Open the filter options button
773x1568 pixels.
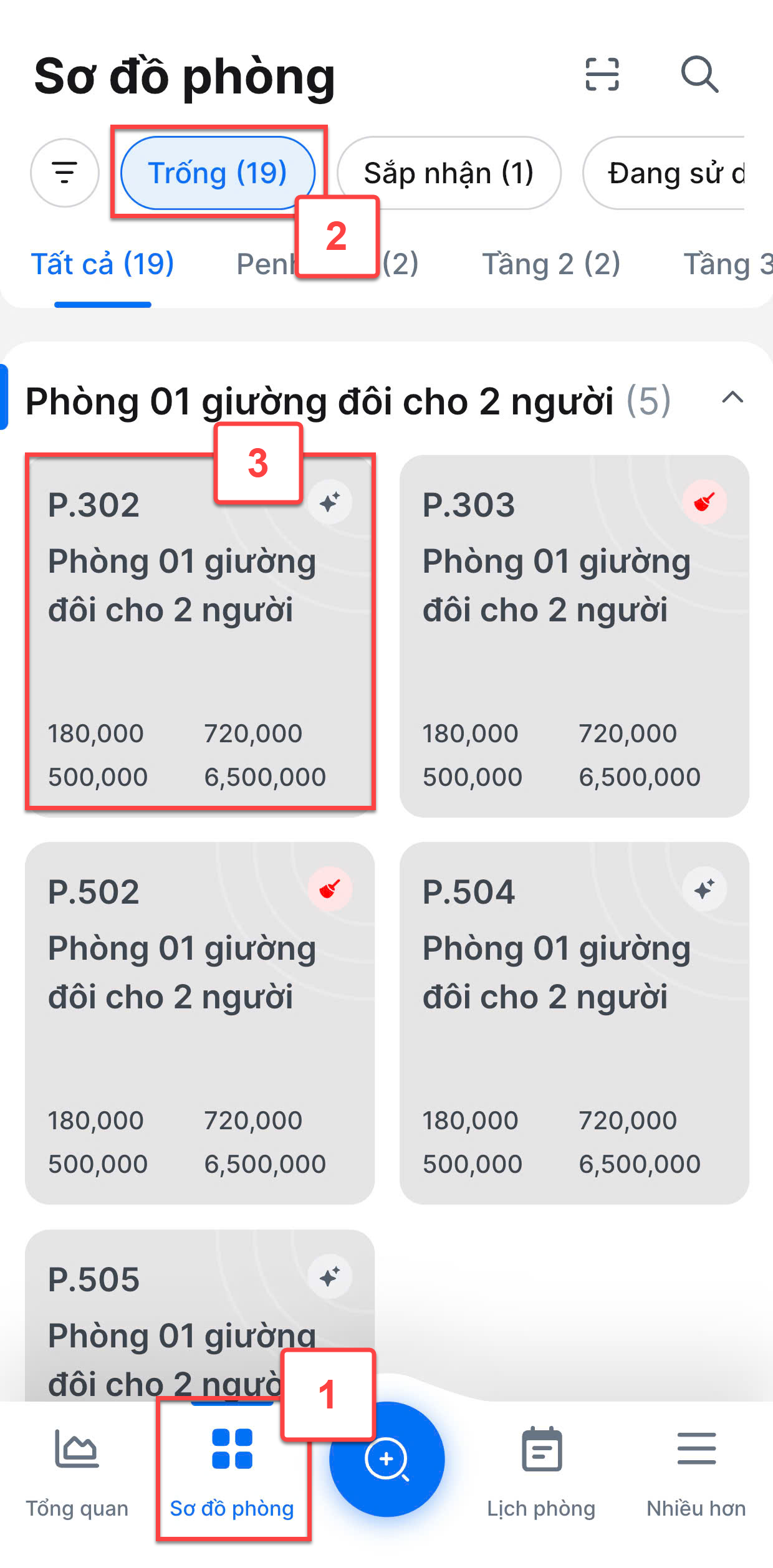coord(65,173)
